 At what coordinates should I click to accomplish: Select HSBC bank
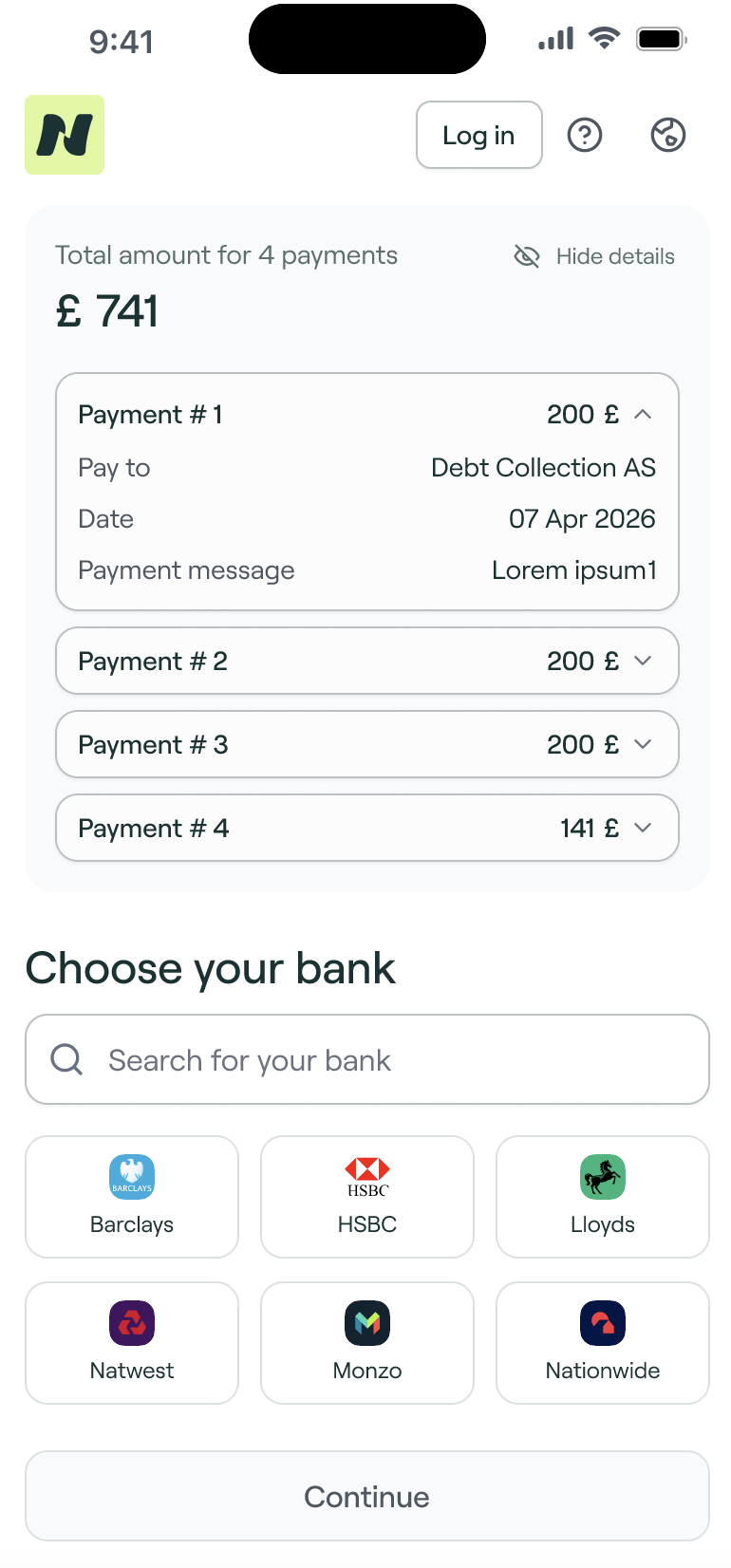(367, 1197)
